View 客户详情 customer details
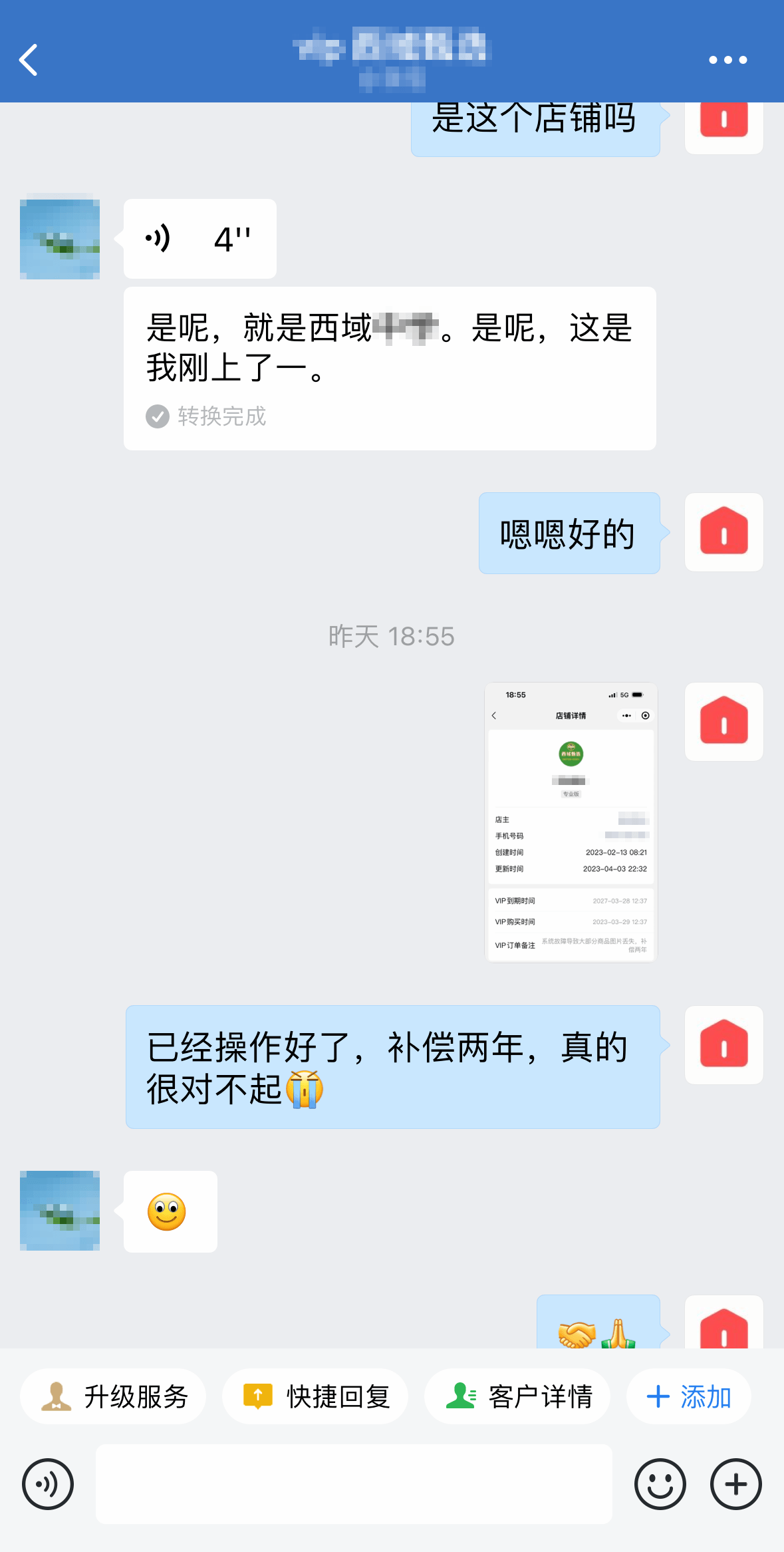Image resolution: width=784 pixels, height=1552 pixels. pos(517,1396)
